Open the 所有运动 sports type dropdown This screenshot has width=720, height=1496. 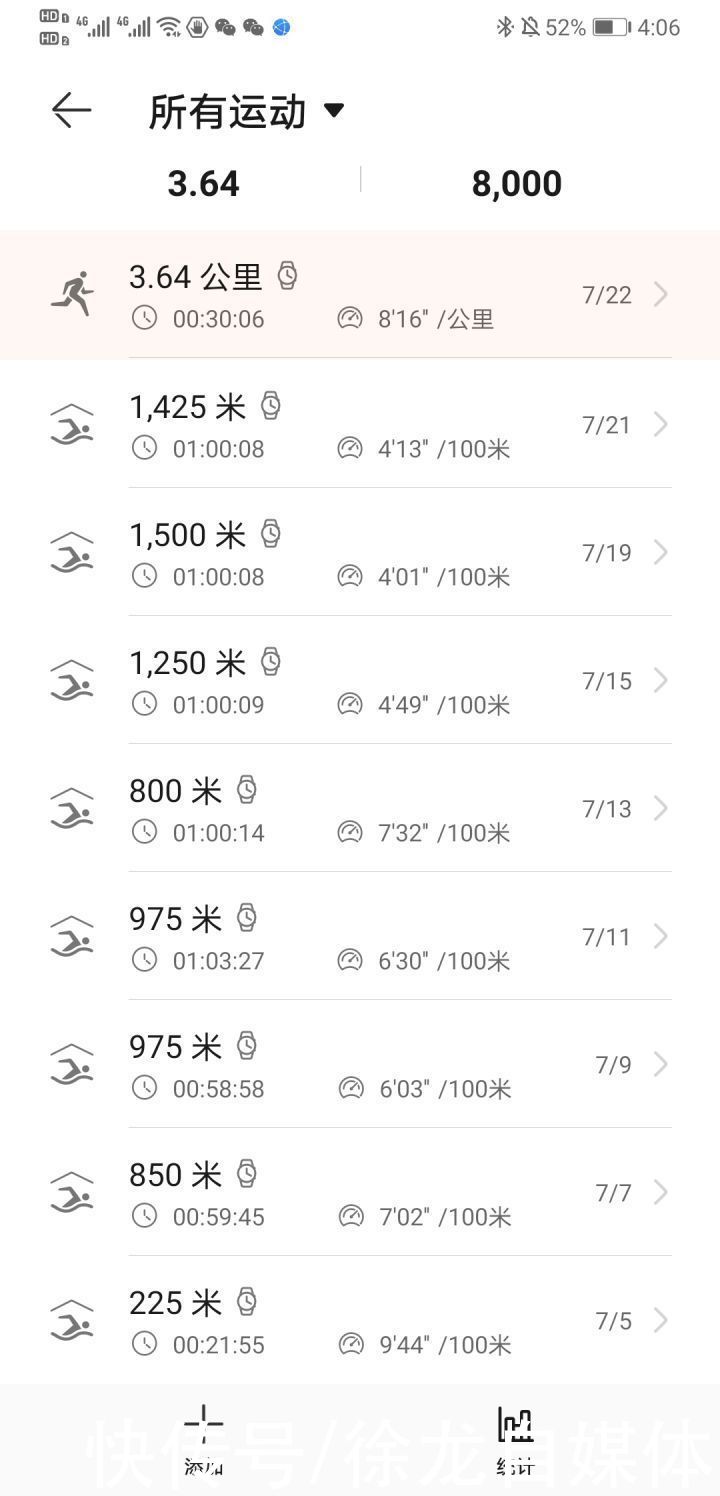click(250, 110)
